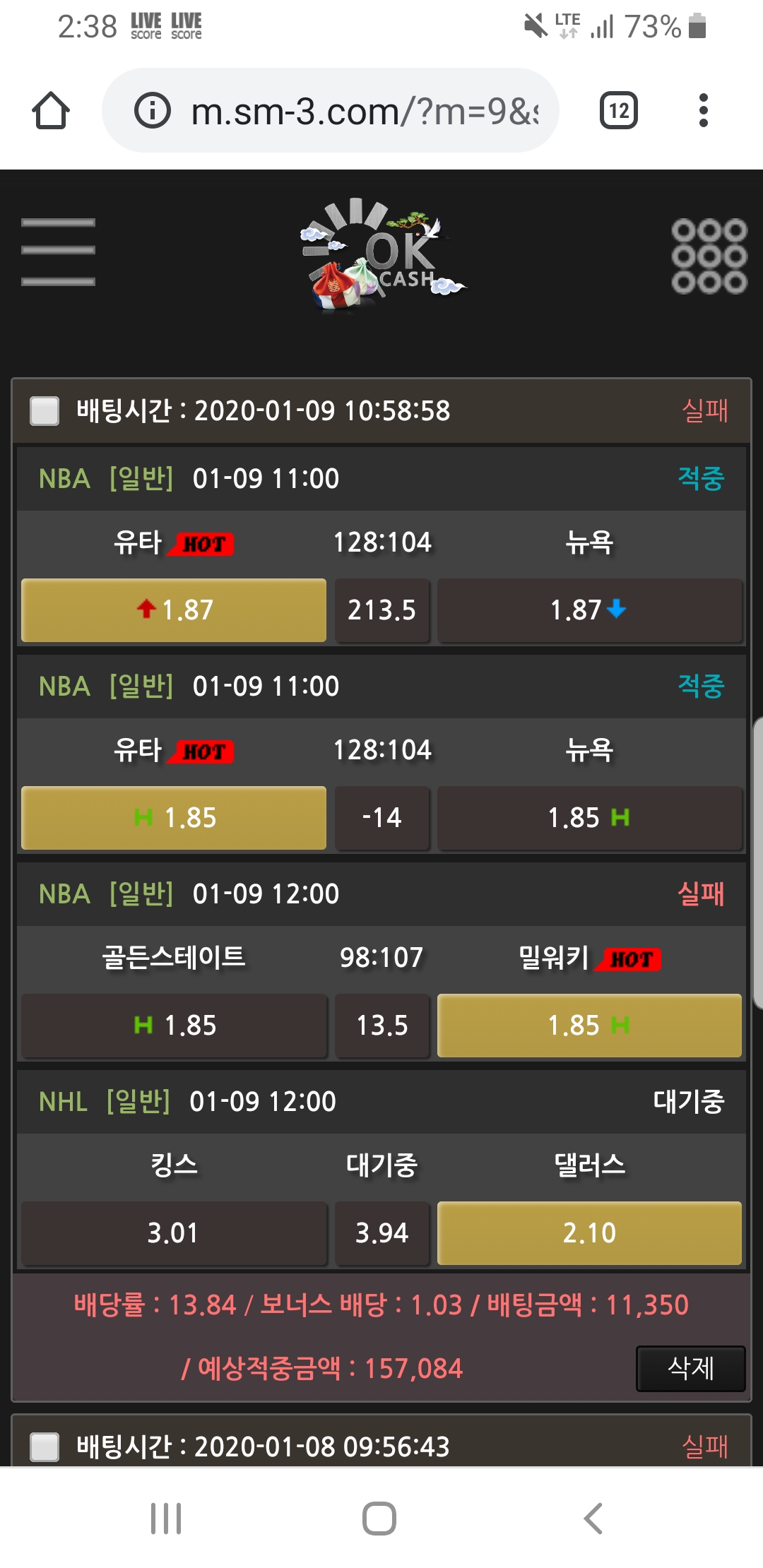Tap the OK Cash logo
The image size is (763, 1568).
click(x=381, y=254)
